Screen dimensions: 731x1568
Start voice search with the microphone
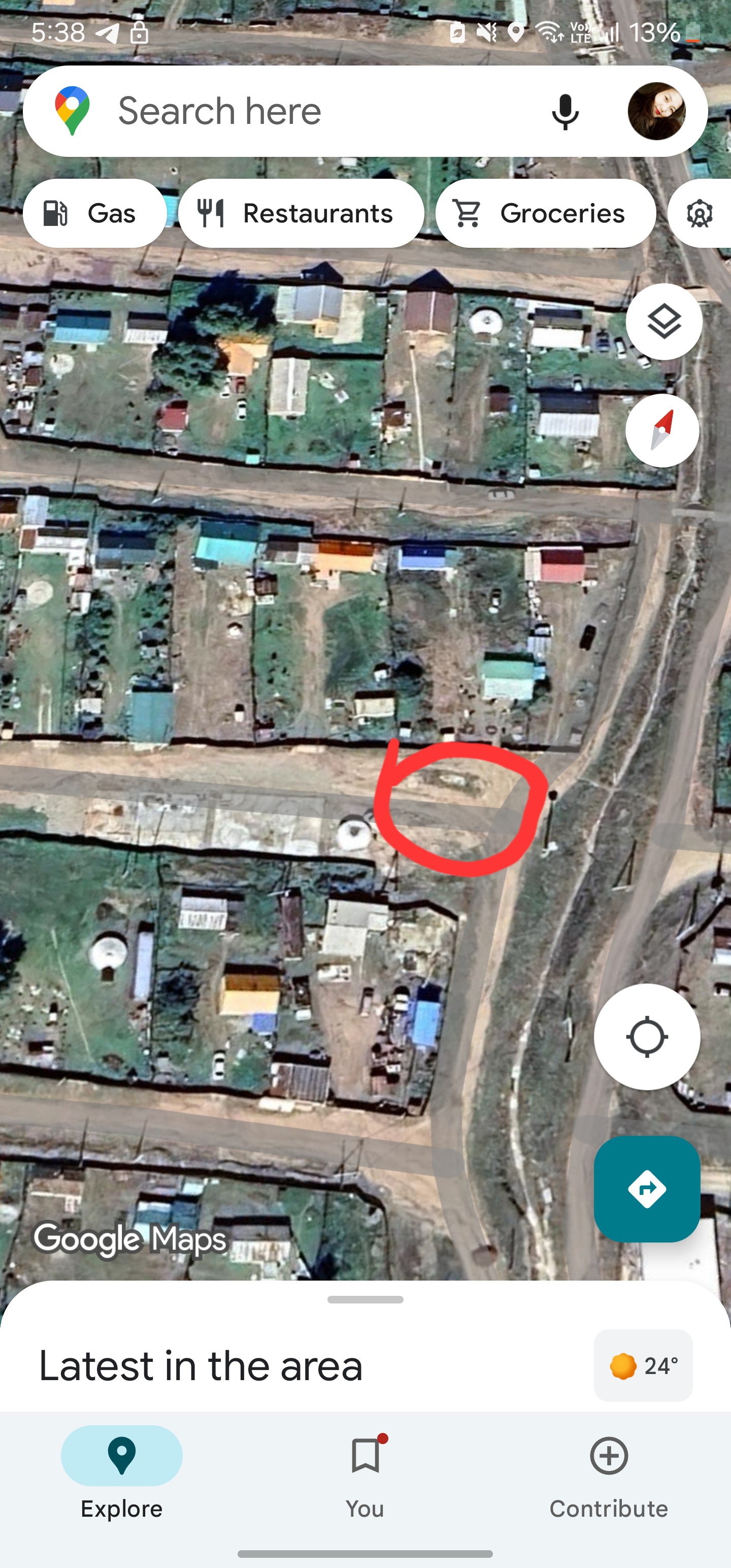[564, 111]
